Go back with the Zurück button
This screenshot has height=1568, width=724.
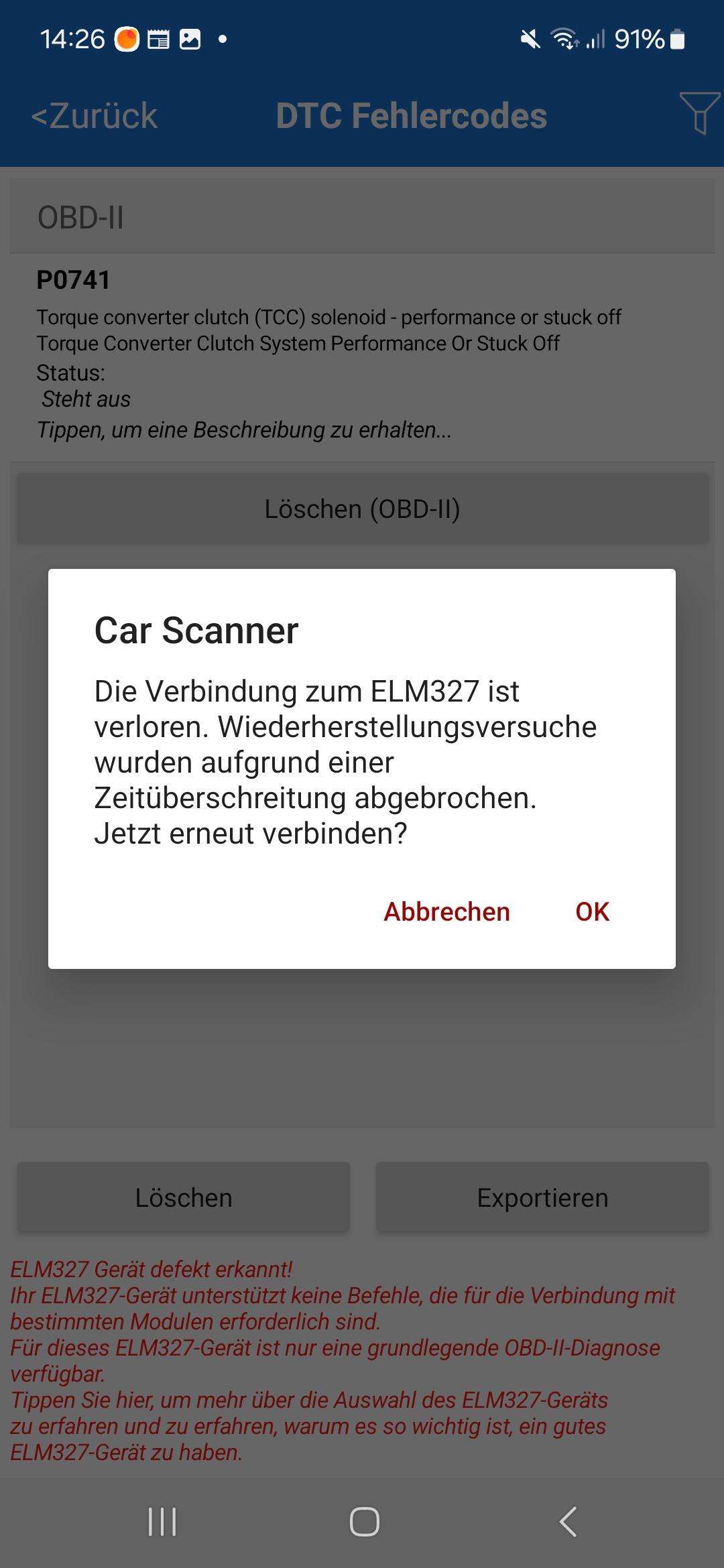(x=95, y=116)
